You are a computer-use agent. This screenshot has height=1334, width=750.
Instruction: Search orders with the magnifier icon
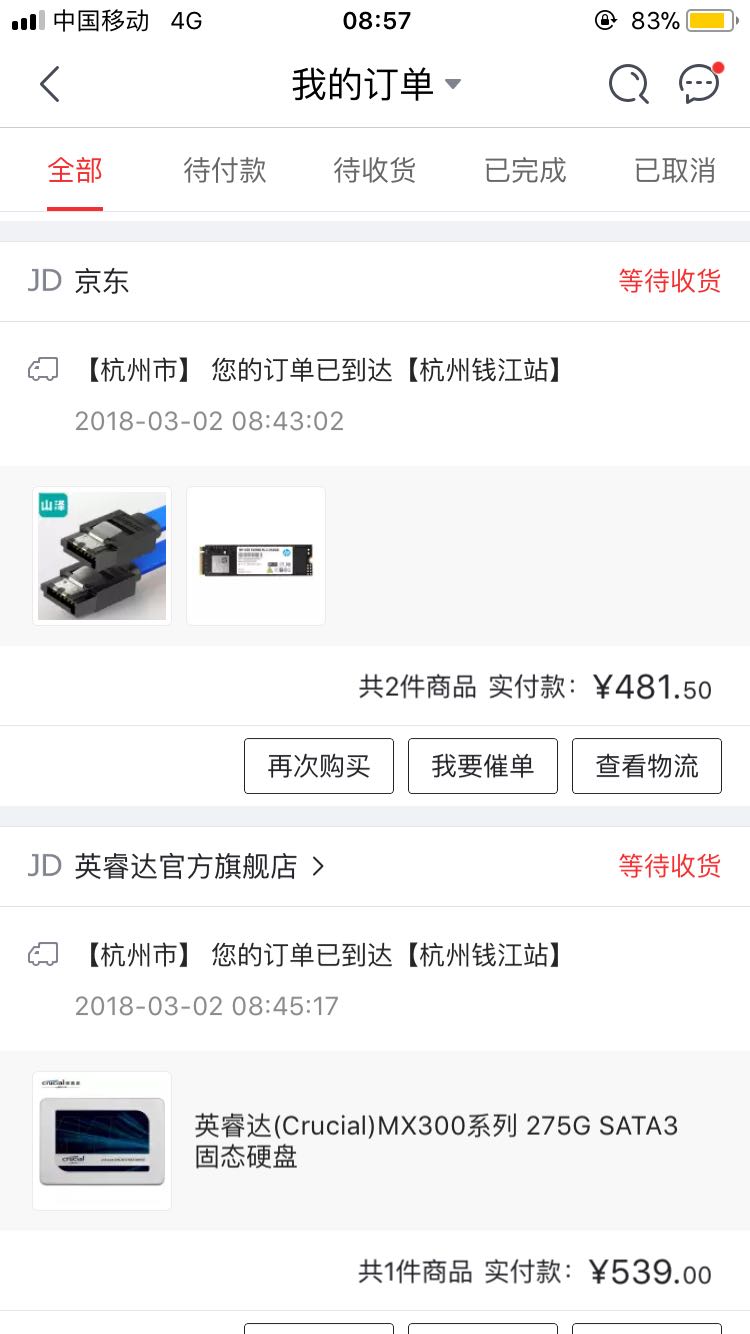[x=628, y=85]
